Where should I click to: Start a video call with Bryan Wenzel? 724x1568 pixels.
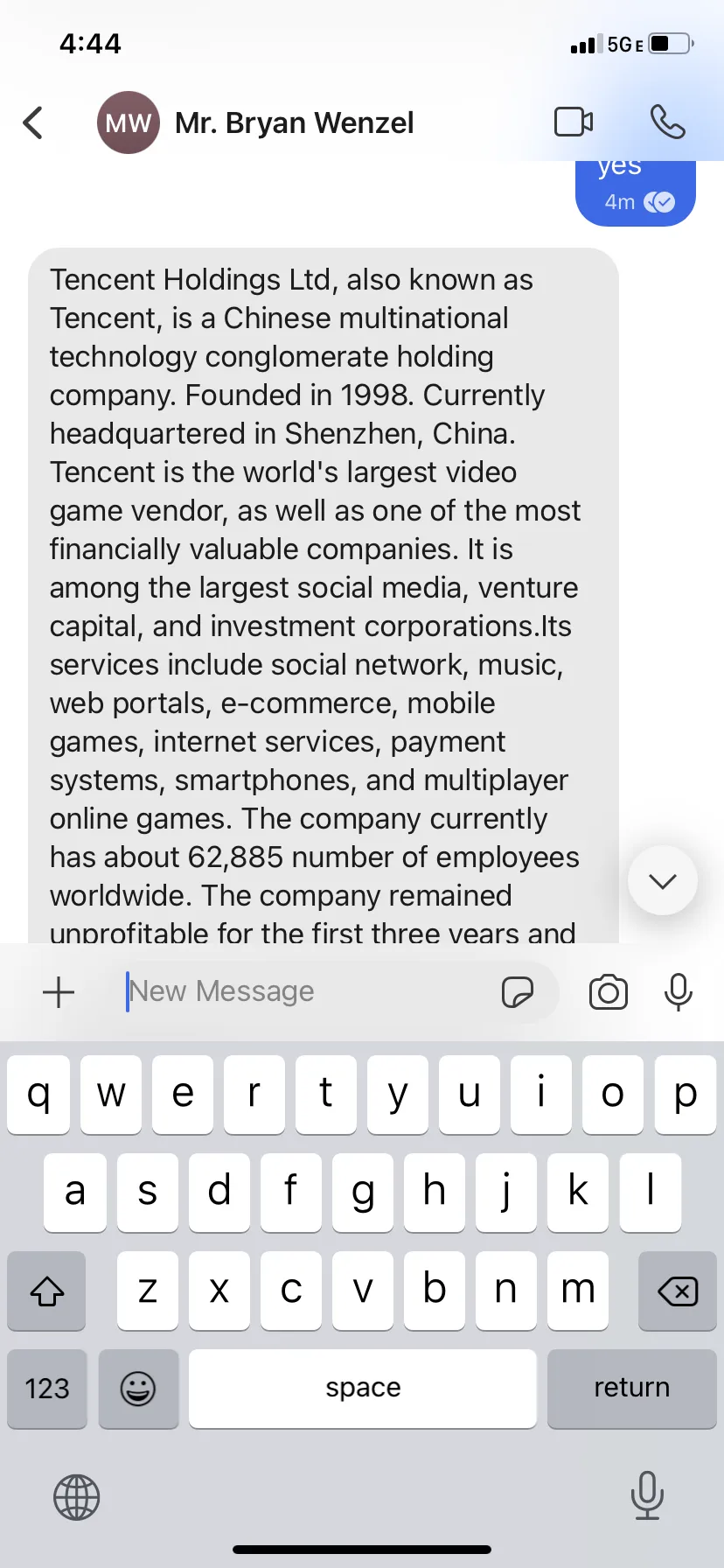[x=574, y=122]
